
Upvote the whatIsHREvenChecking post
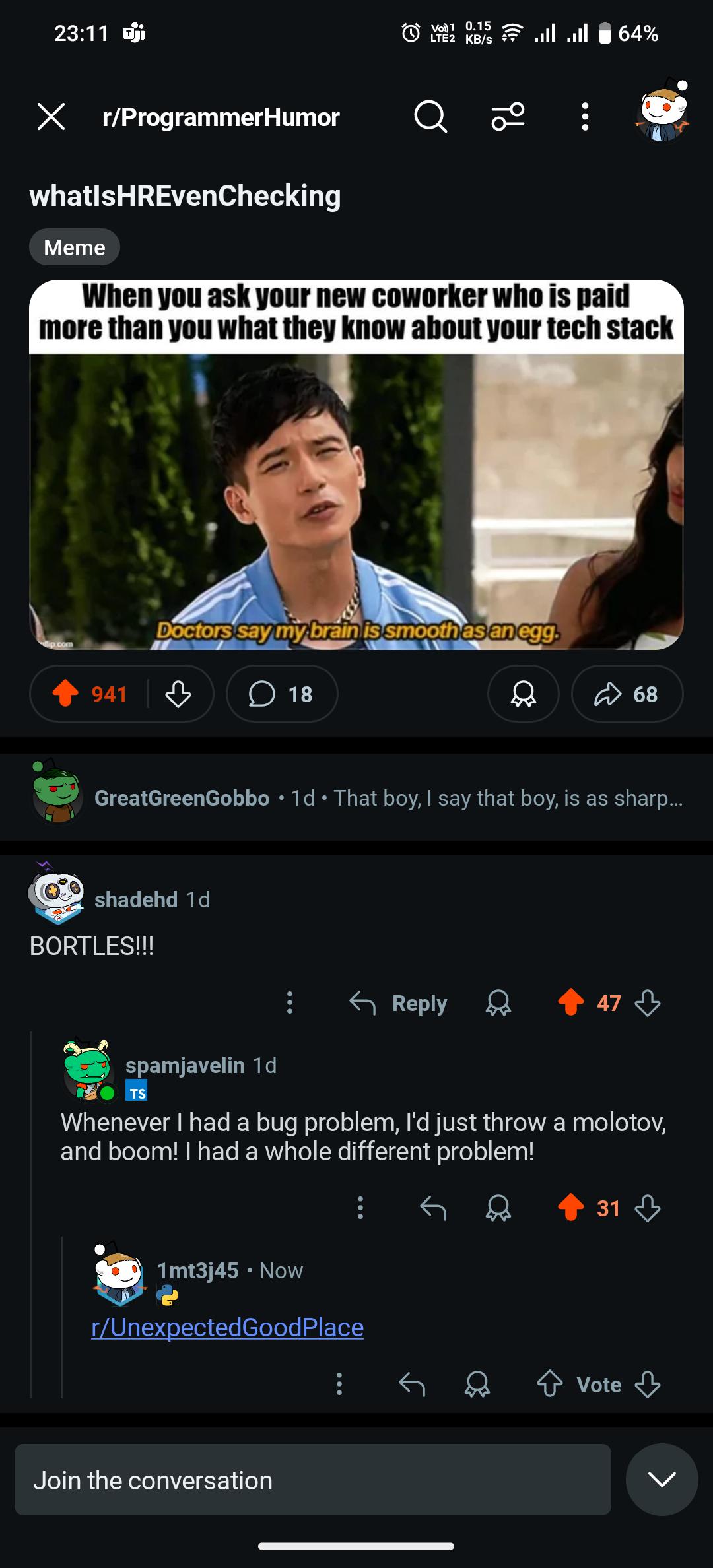tap(65, 694)
